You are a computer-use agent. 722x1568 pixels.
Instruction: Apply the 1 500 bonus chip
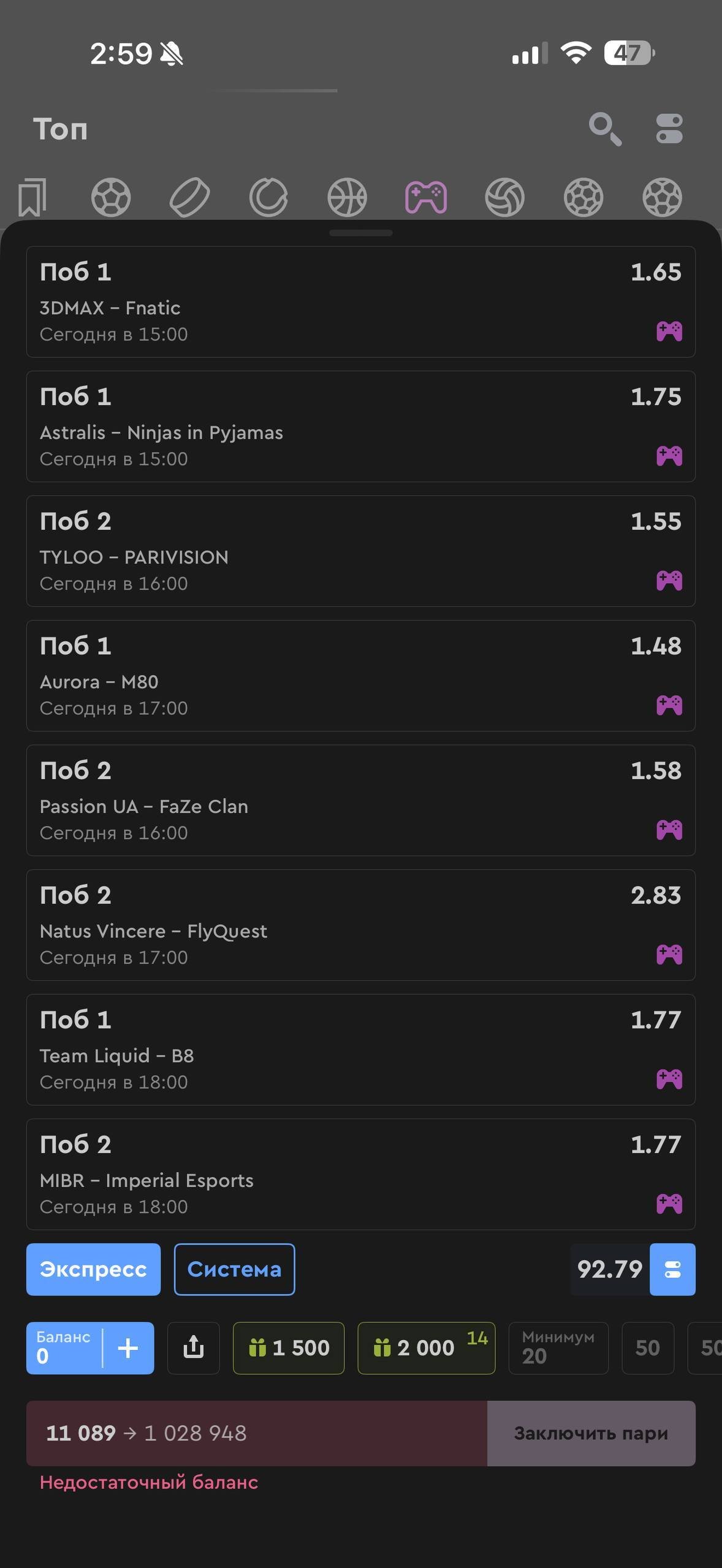[x=289, y=1347]
